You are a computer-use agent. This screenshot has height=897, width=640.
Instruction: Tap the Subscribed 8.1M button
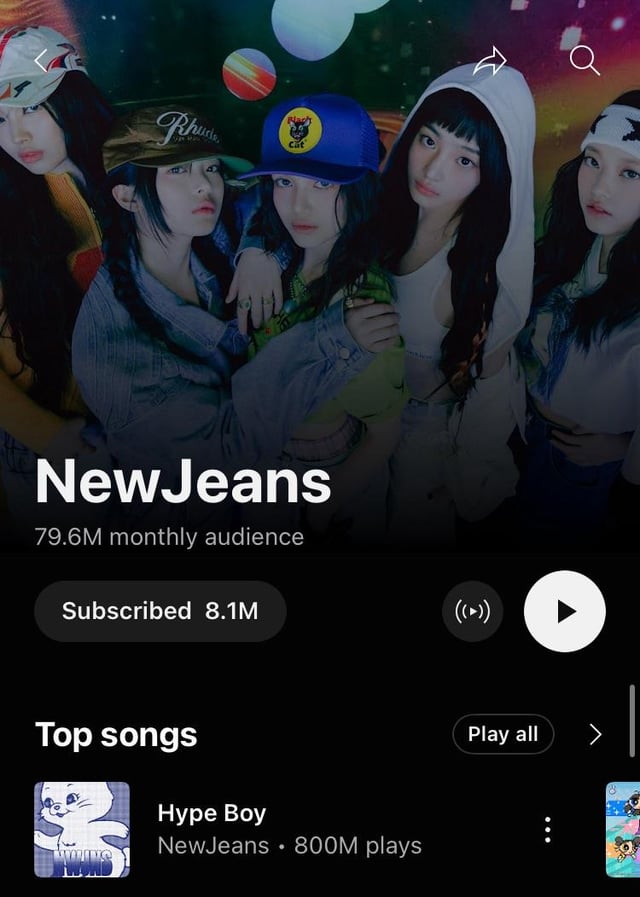(x=160, y=611)
